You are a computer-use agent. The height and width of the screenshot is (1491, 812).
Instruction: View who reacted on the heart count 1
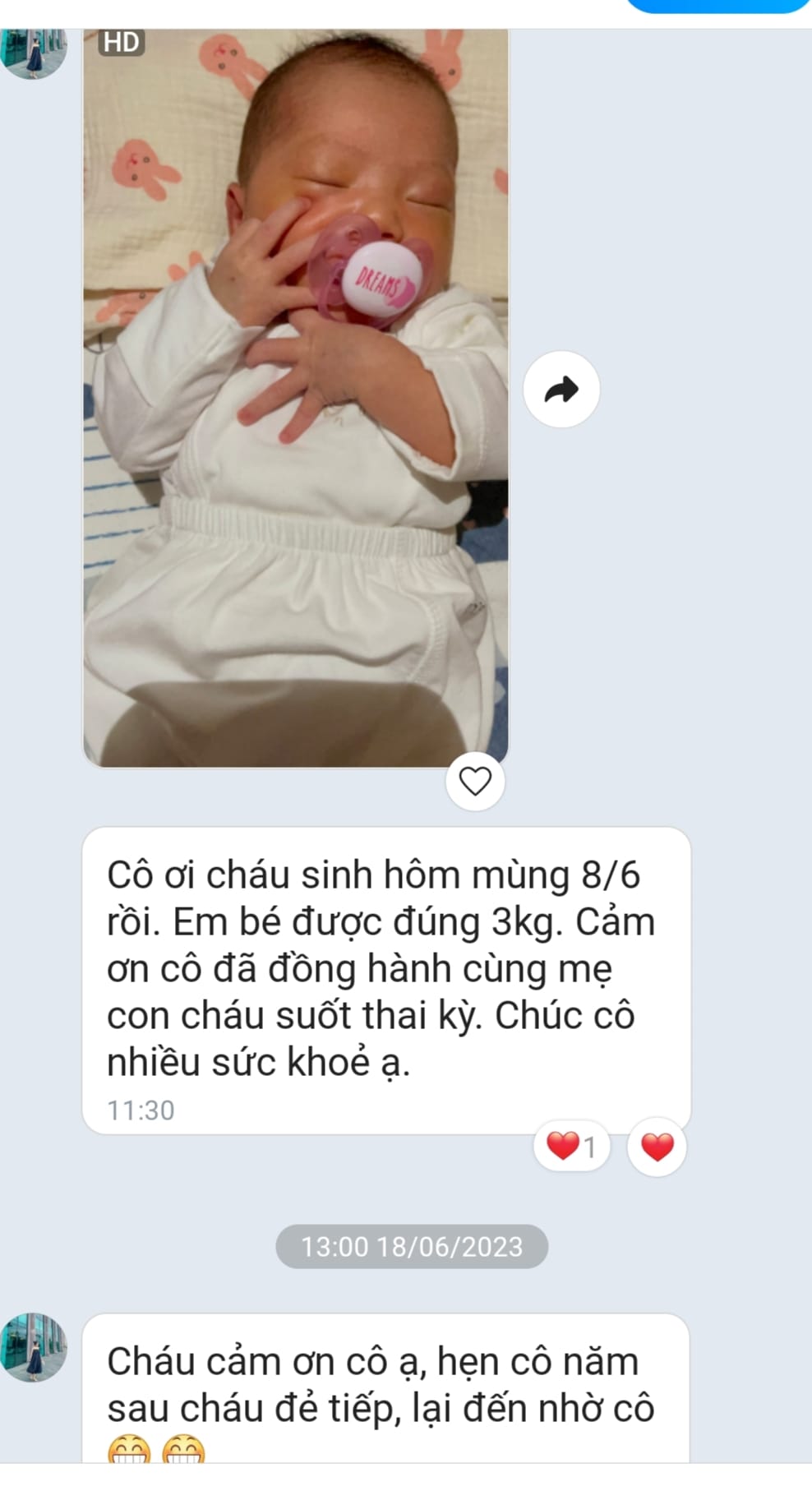coord(572,1146)
